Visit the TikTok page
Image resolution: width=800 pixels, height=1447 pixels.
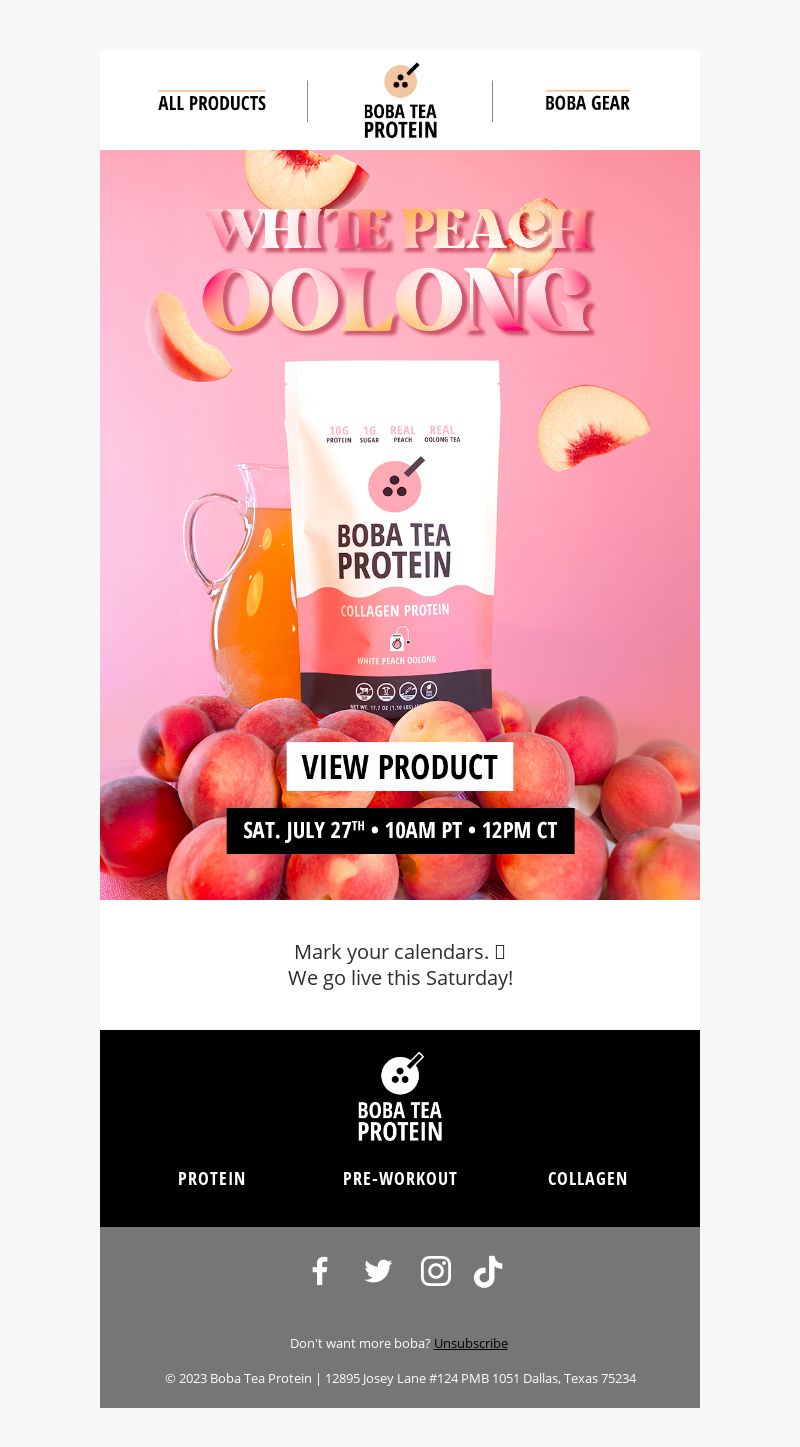[488, 1271]
